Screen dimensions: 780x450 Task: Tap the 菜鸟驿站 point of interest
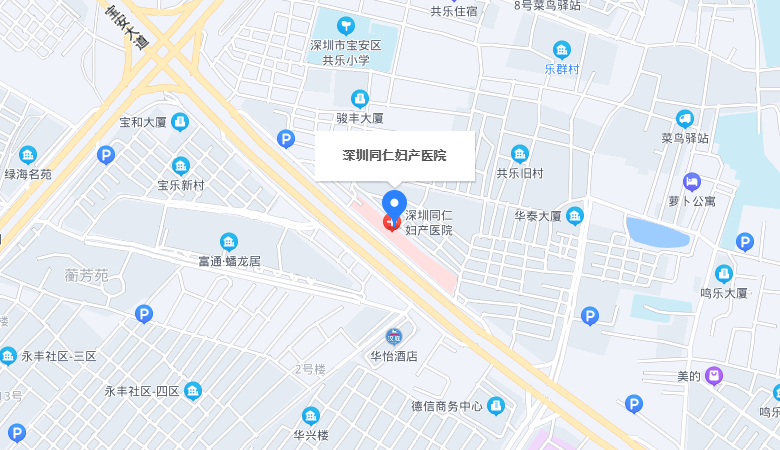click(685, 119)
